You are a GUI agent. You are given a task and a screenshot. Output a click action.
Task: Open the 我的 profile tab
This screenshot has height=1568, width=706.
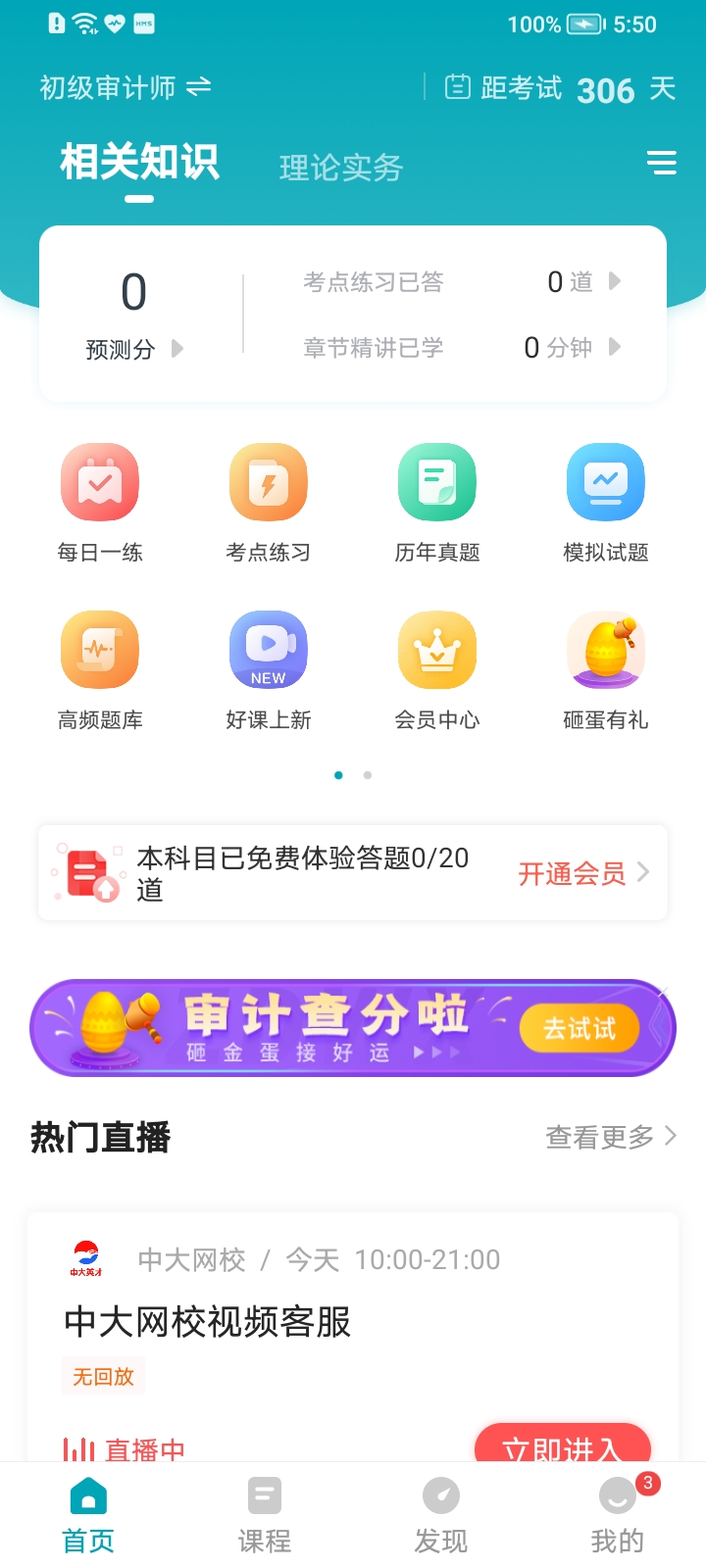tap(618, 1515)
